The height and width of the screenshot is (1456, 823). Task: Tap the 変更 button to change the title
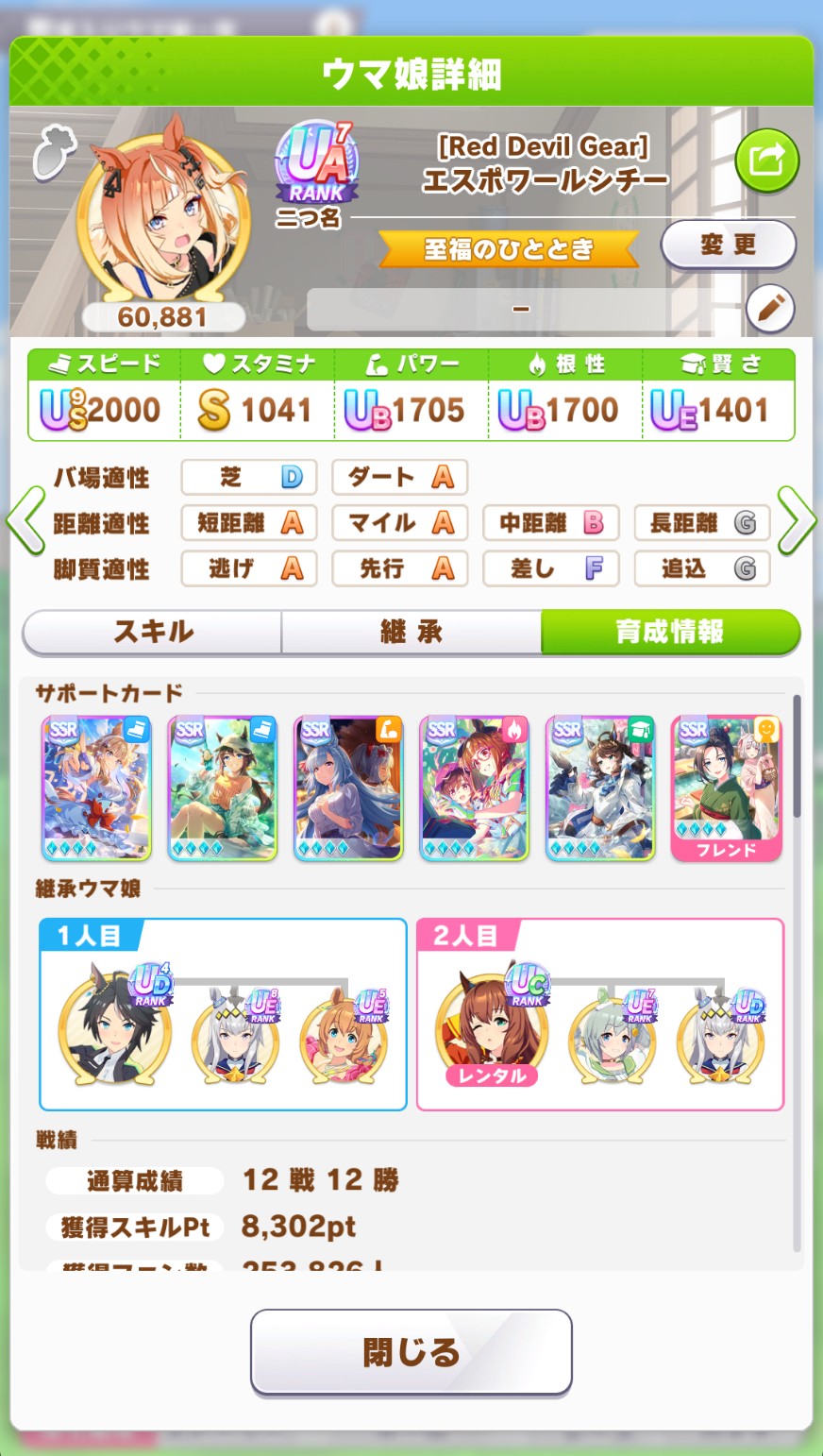pyautogui.click(x=728, y=245)
